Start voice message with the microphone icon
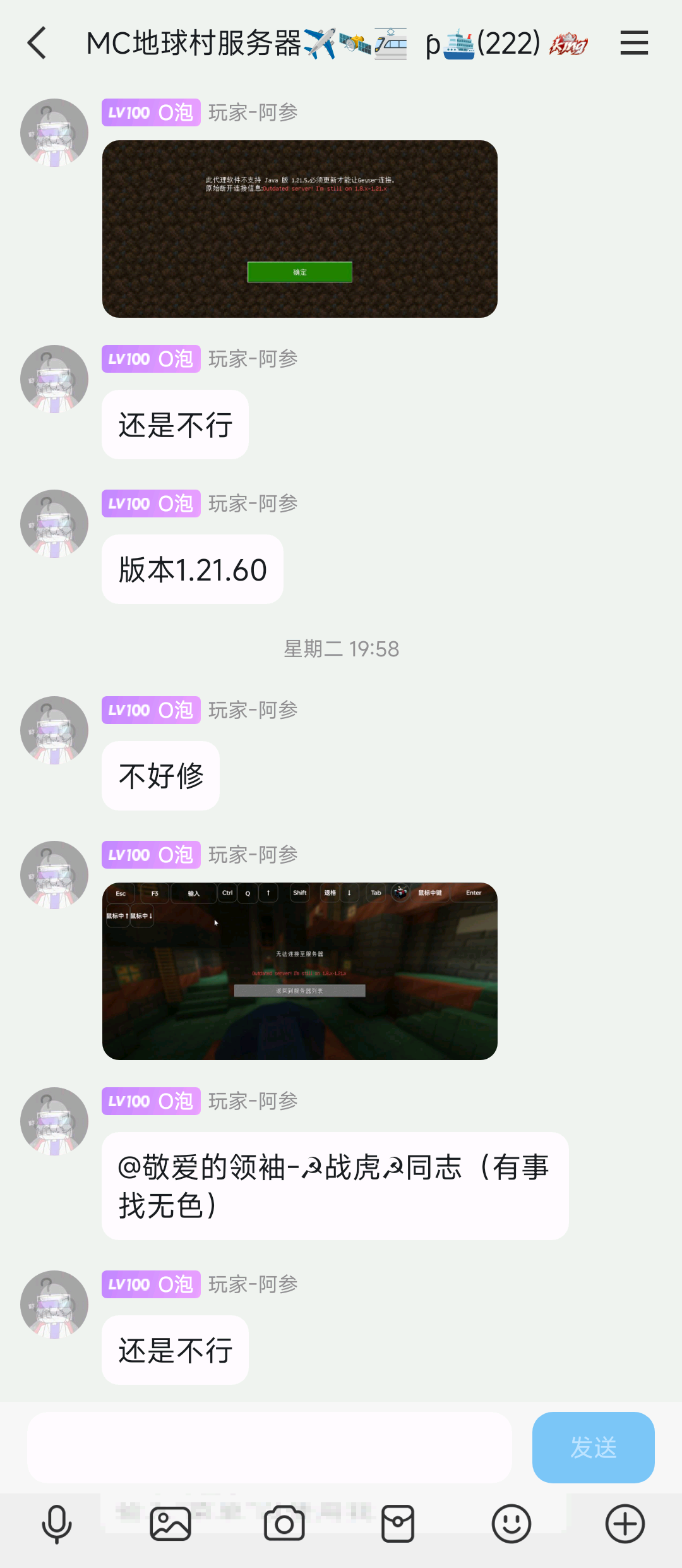The image size is (682, 1568). (x=57, y=1524)
